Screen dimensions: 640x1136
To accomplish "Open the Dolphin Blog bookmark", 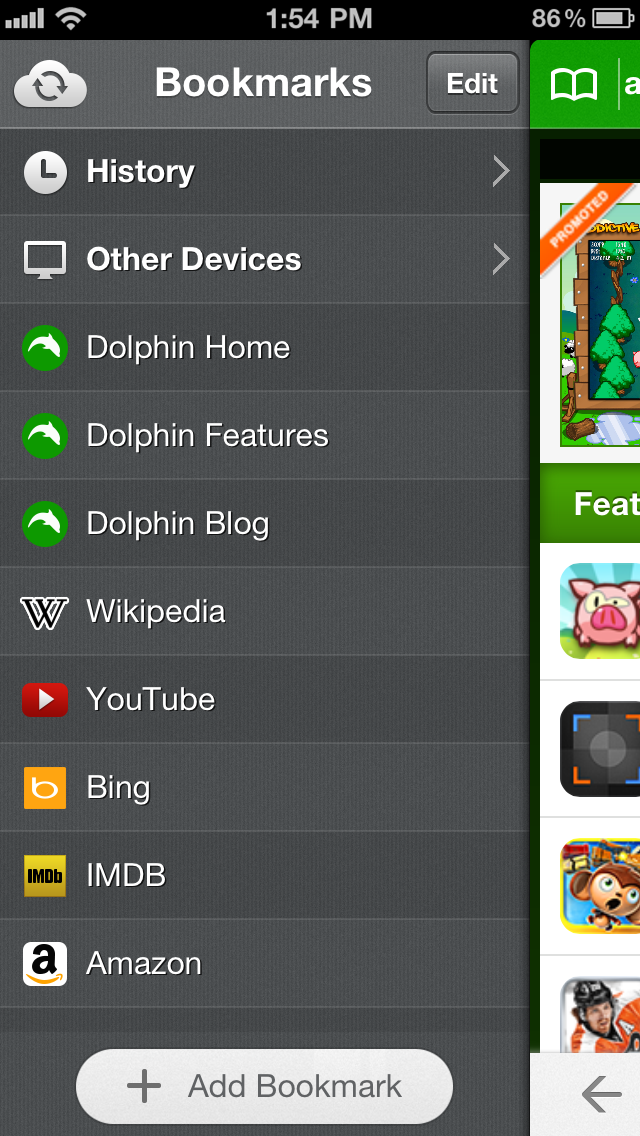I will [x=264, y=524].
